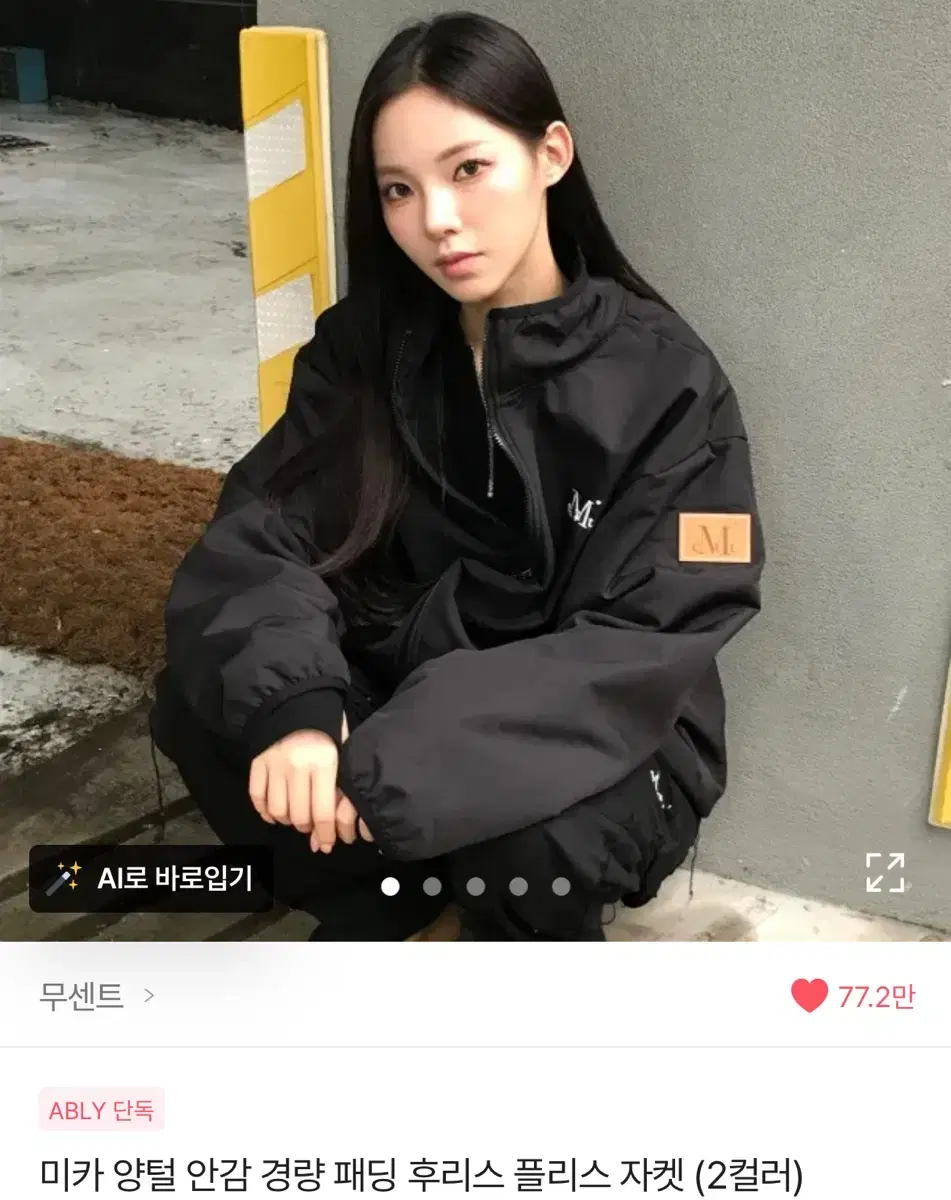The width and height of the screenshot is (951, 1200).
Task: Tap the magic wand icon on the AI button
Action: 62,881
